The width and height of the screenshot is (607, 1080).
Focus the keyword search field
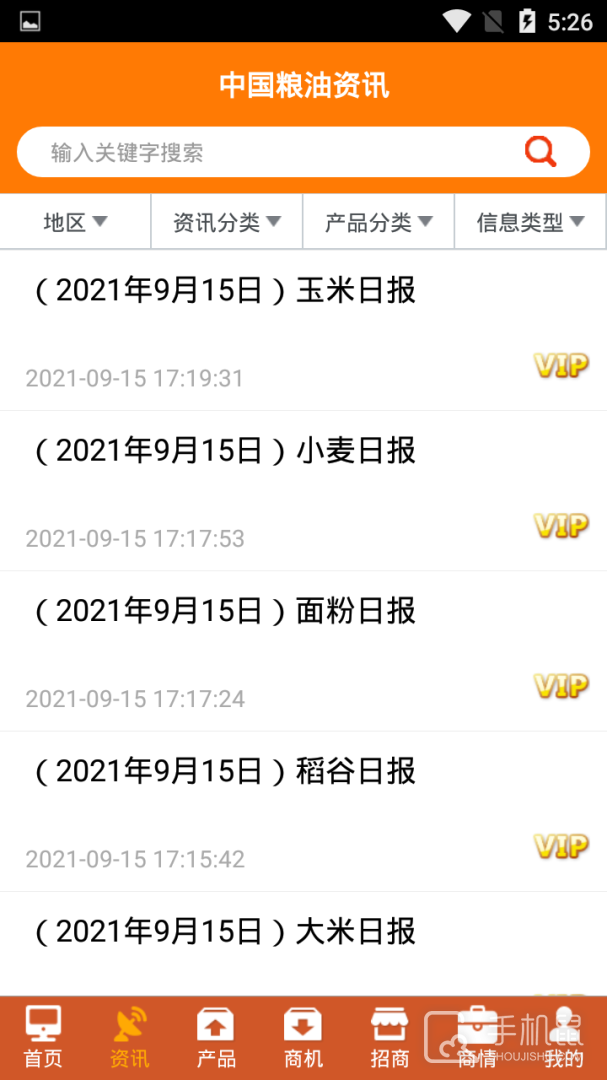click(x=303, y=152)
